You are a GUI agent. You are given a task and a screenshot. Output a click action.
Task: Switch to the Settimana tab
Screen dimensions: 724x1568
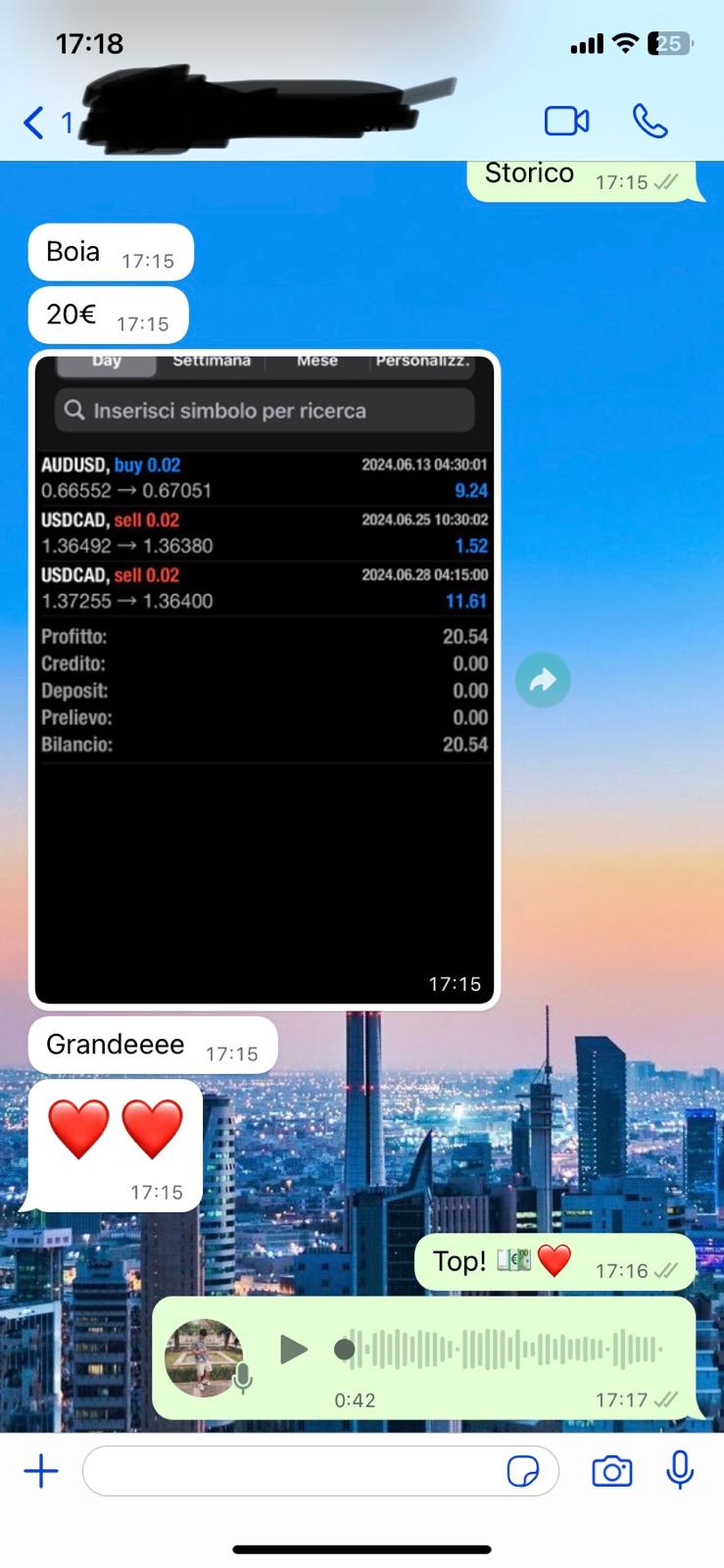pyautogui.click(x=212, y=362)
